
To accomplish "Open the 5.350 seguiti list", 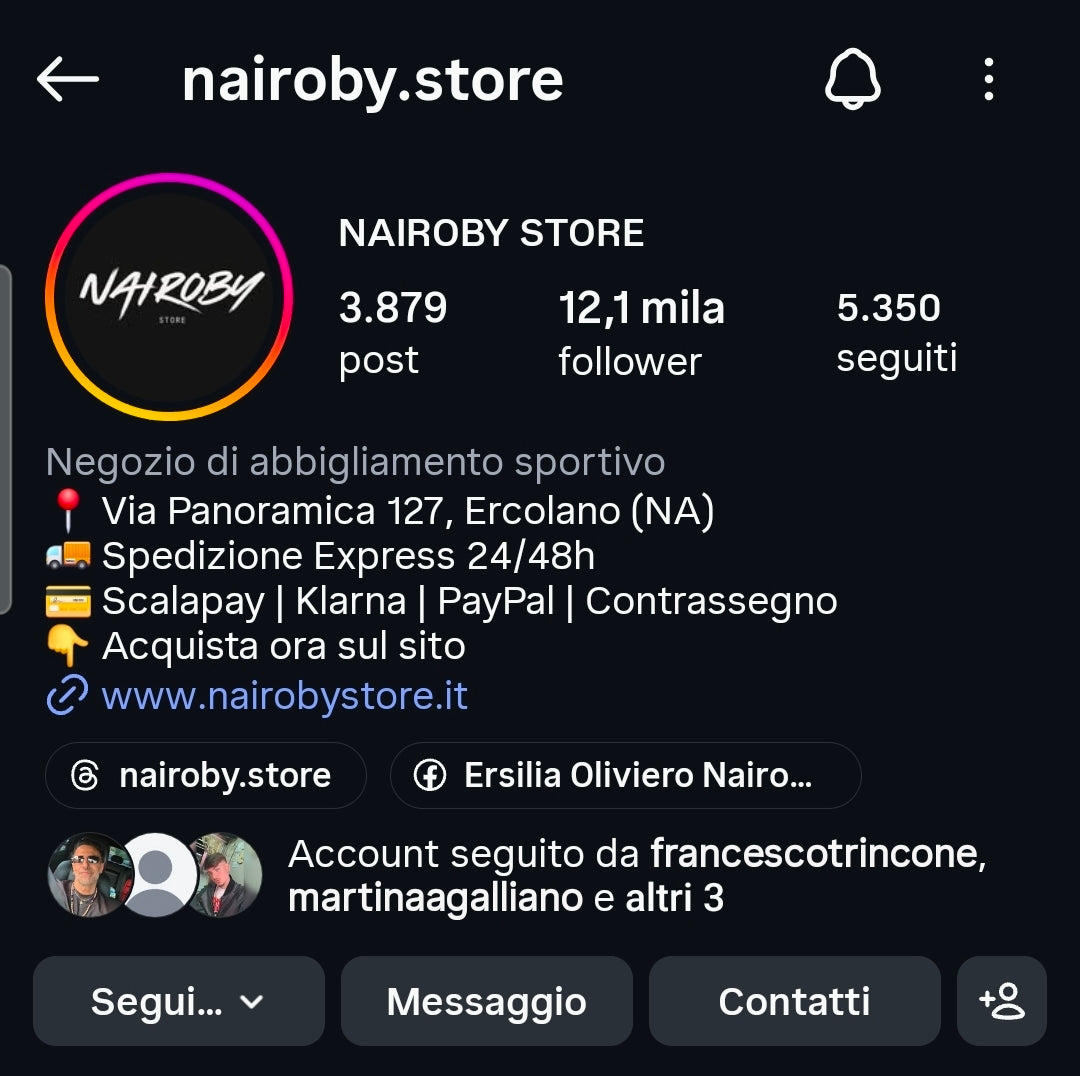I will click(x=896, y=333).
